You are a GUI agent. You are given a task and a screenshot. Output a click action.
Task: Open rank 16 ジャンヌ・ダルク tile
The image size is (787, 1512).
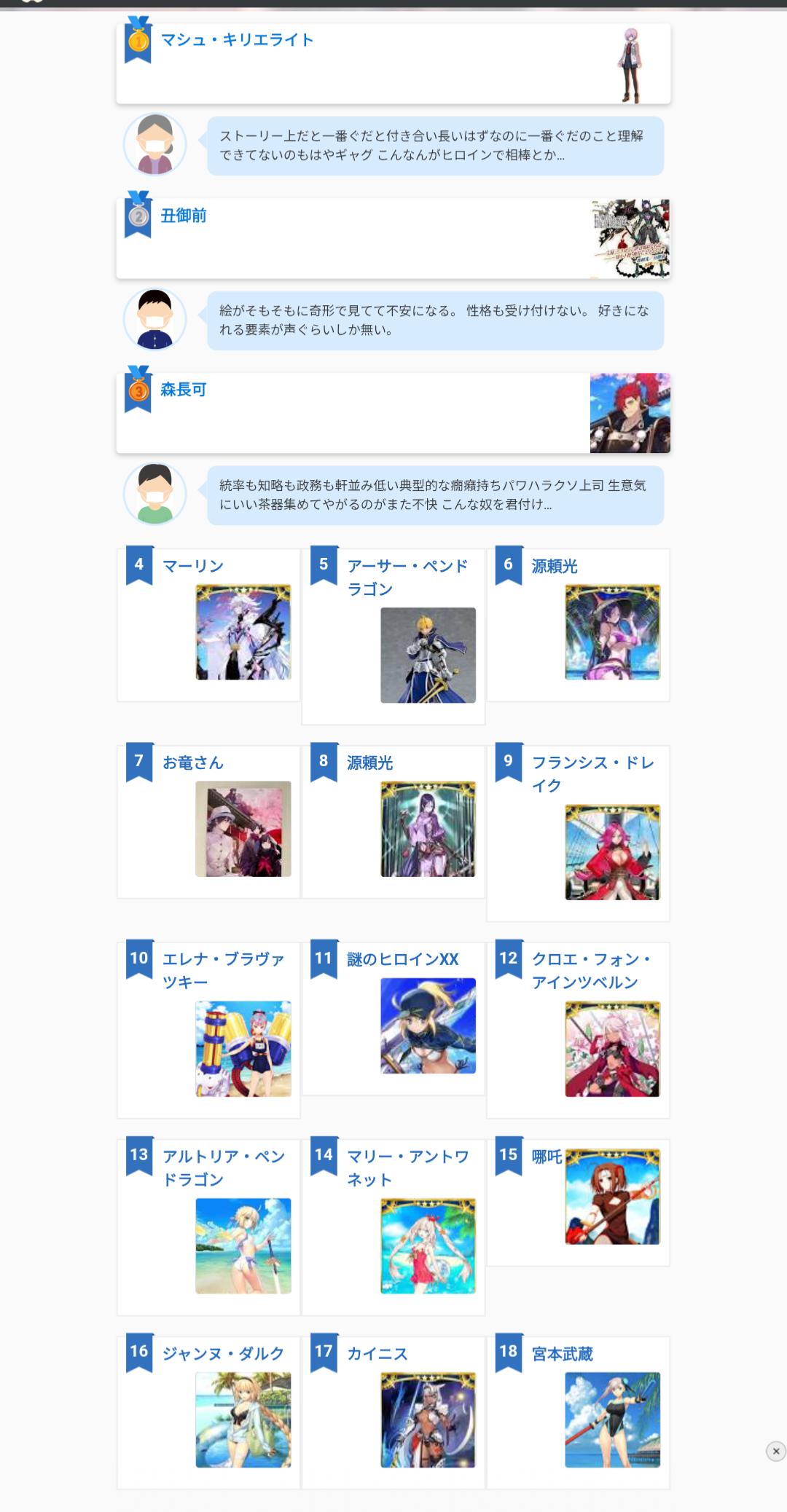pos(208,1412)
